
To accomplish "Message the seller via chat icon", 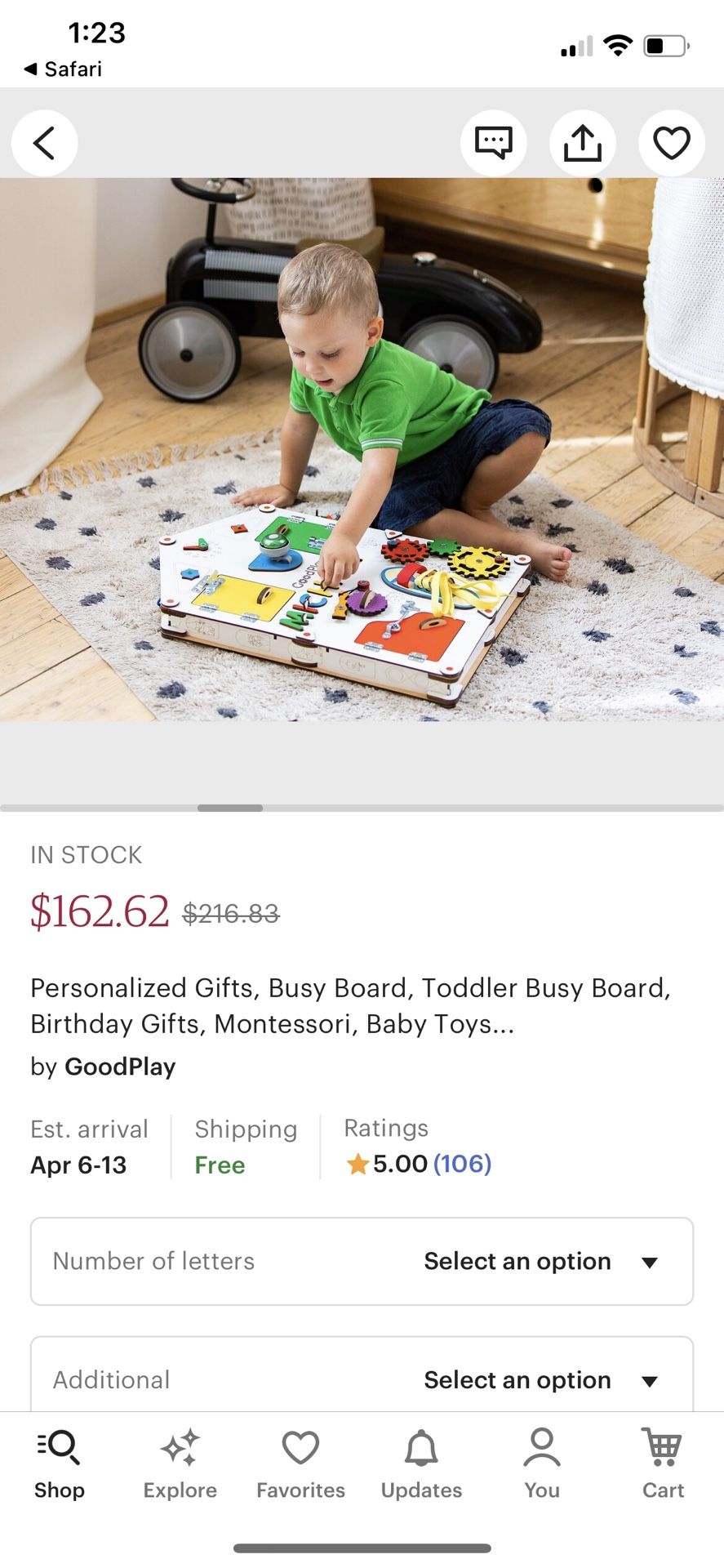I will click(x=494, y=143).
